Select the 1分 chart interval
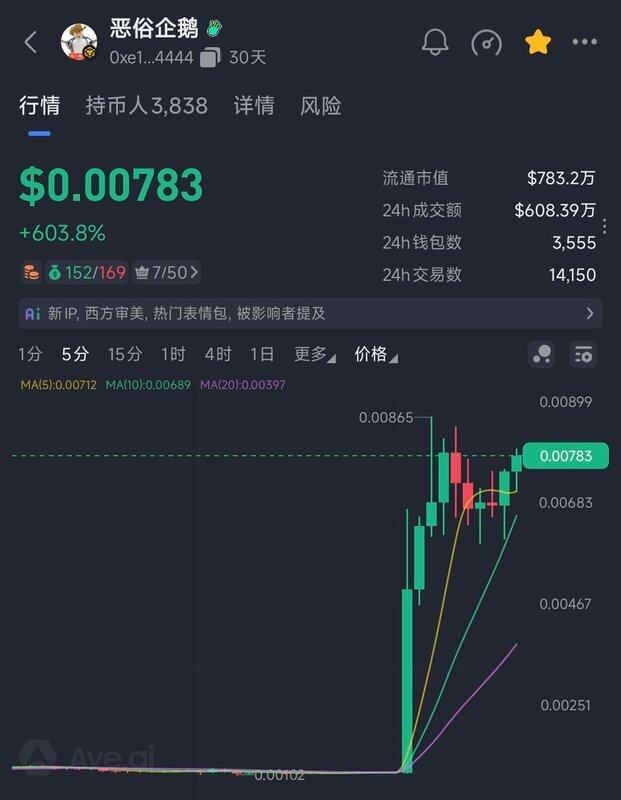This screenshot has height=800, width=621. 30,354
